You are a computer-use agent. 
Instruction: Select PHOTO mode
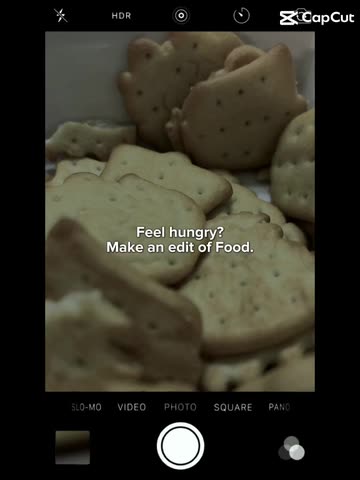coord(180,407)
